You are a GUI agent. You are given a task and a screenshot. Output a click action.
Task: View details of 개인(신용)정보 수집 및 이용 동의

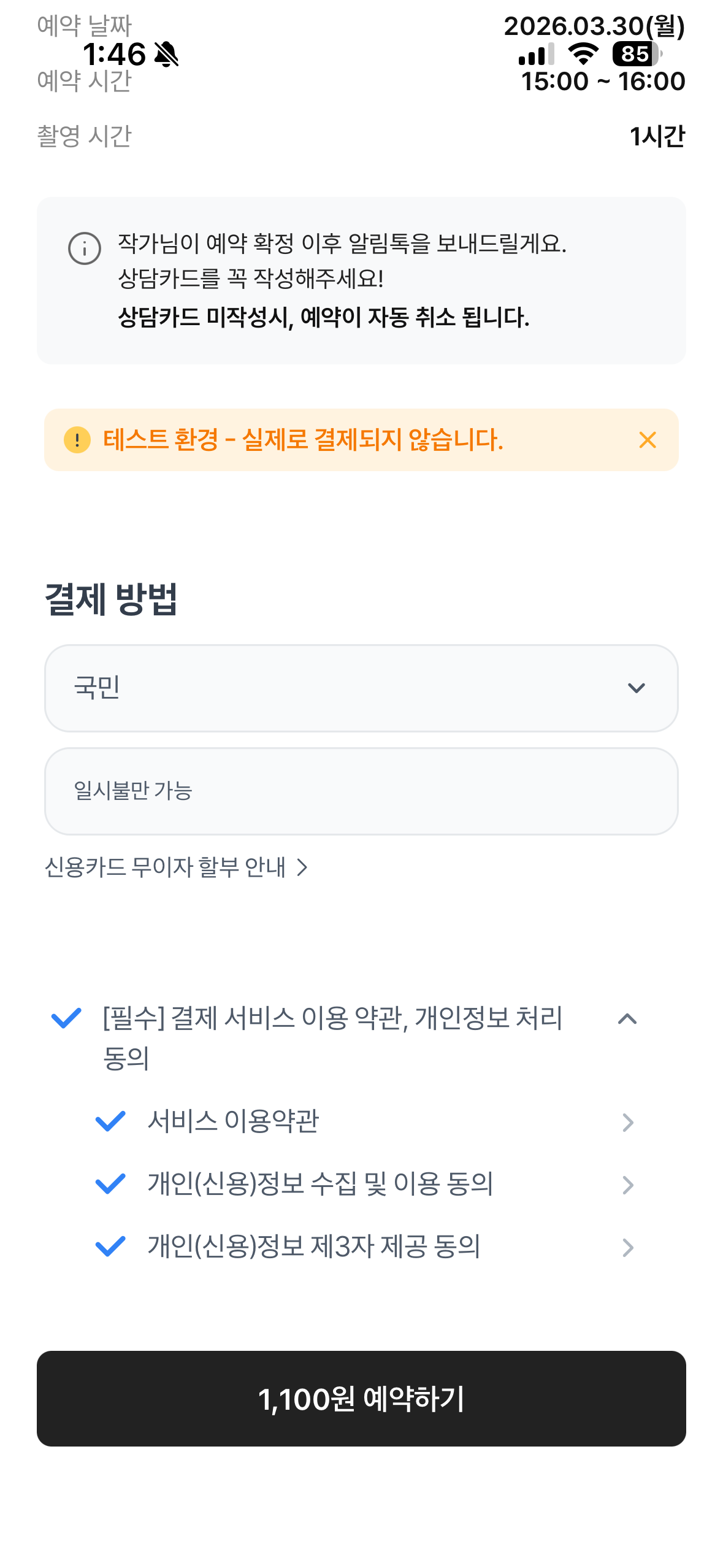(627, 1185)
